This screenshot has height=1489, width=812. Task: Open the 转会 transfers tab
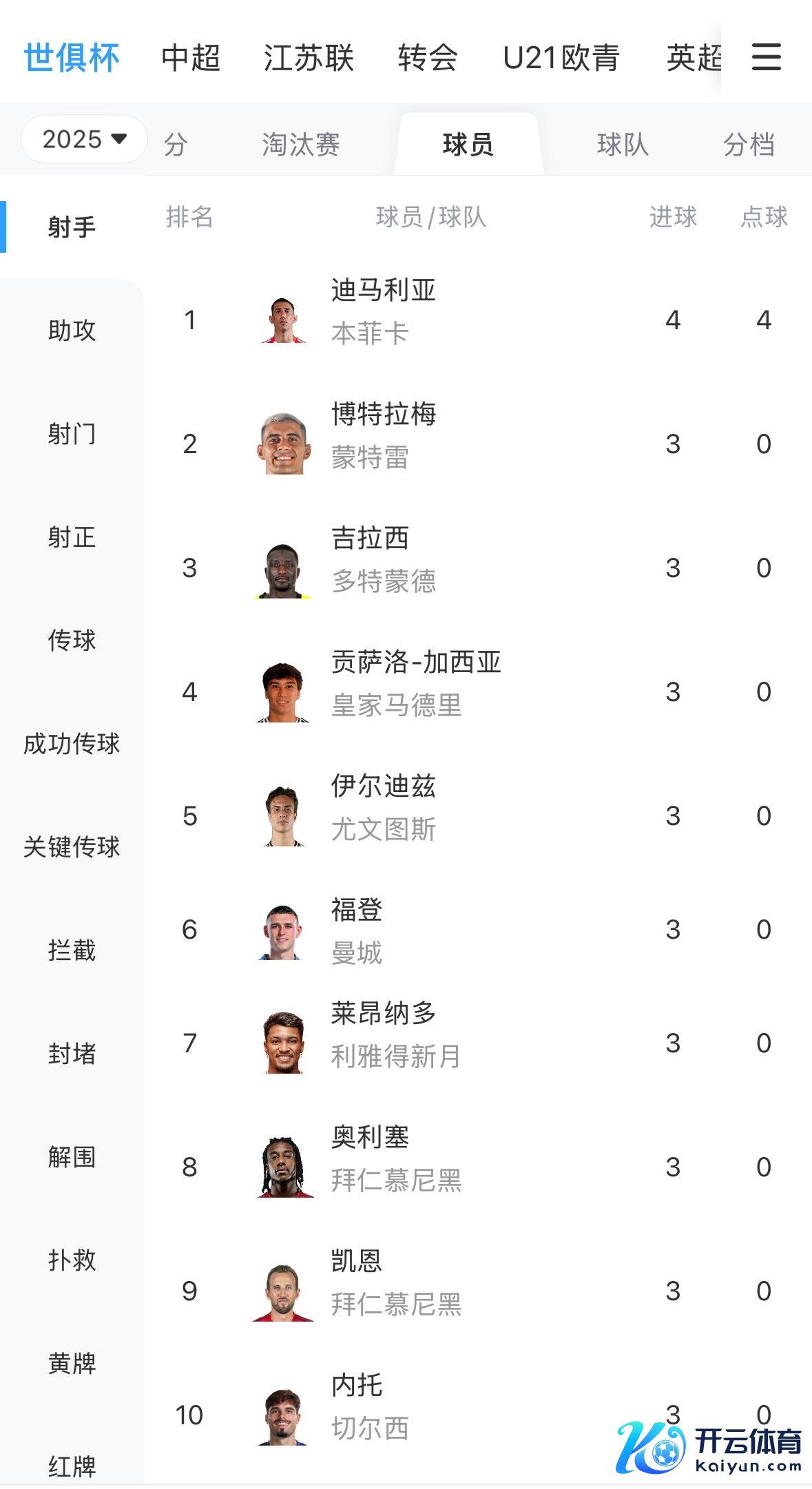point(428,58)
